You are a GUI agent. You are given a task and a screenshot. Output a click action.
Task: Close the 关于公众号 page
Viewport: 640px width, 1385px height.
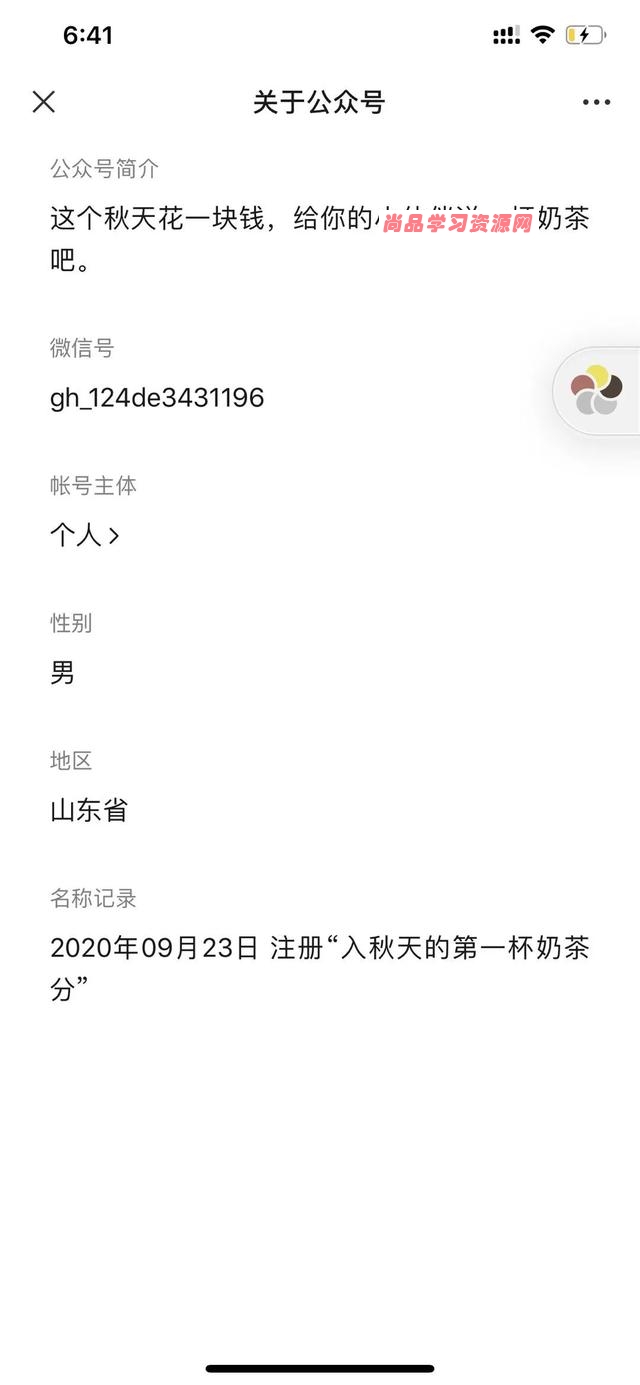point(43,101)
